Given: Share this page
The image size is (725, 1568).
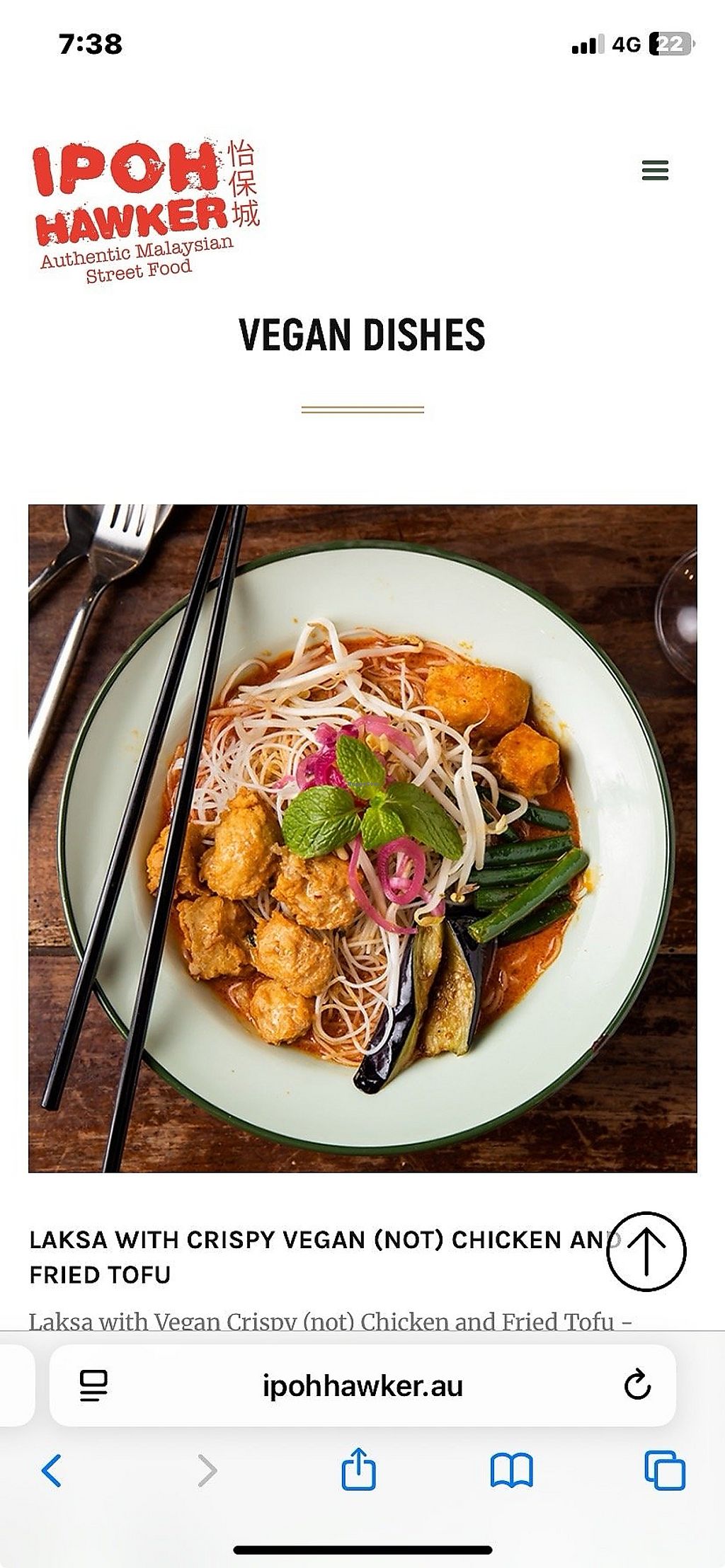Looking at the screenshot, I should 358,1470.
